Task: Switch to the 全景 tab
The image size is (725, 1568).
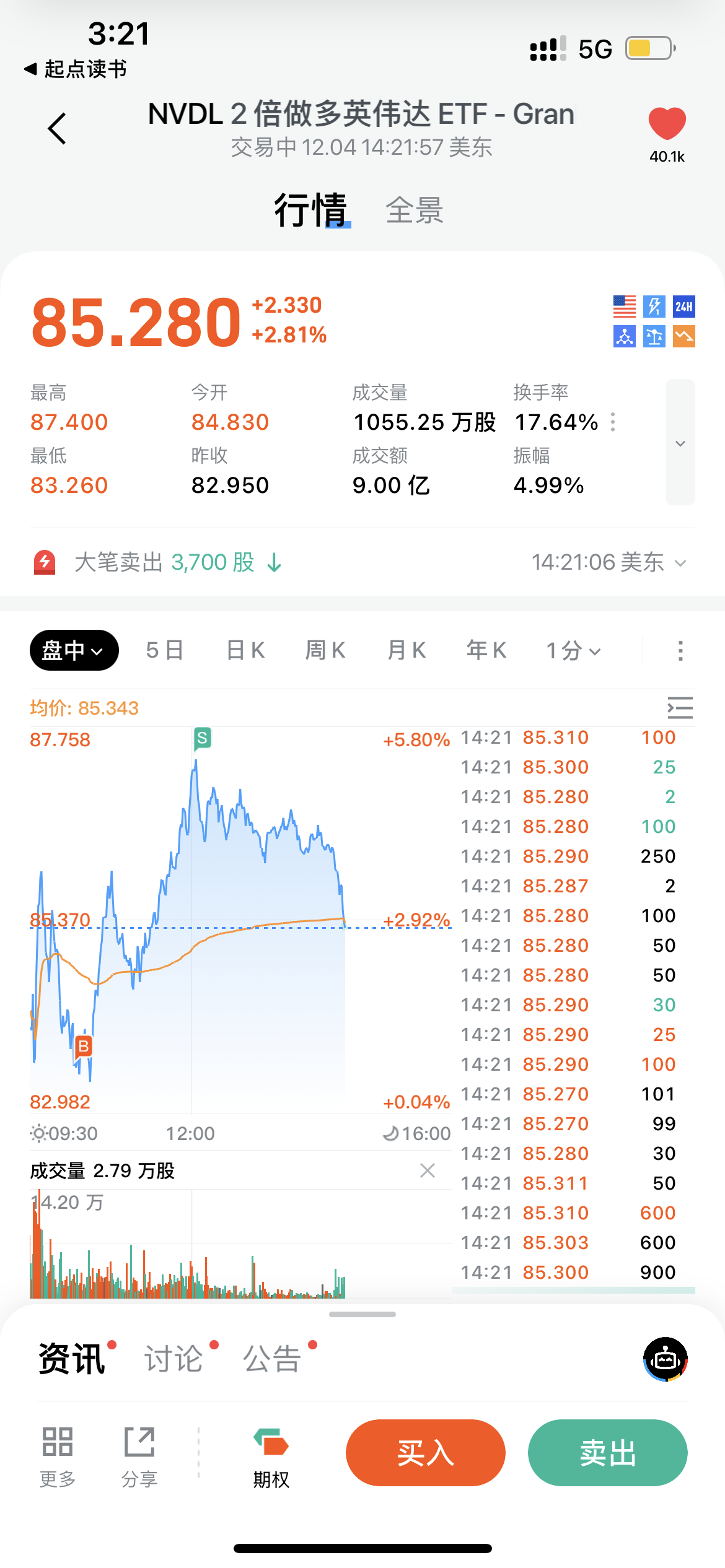Action: click(414, 211)
